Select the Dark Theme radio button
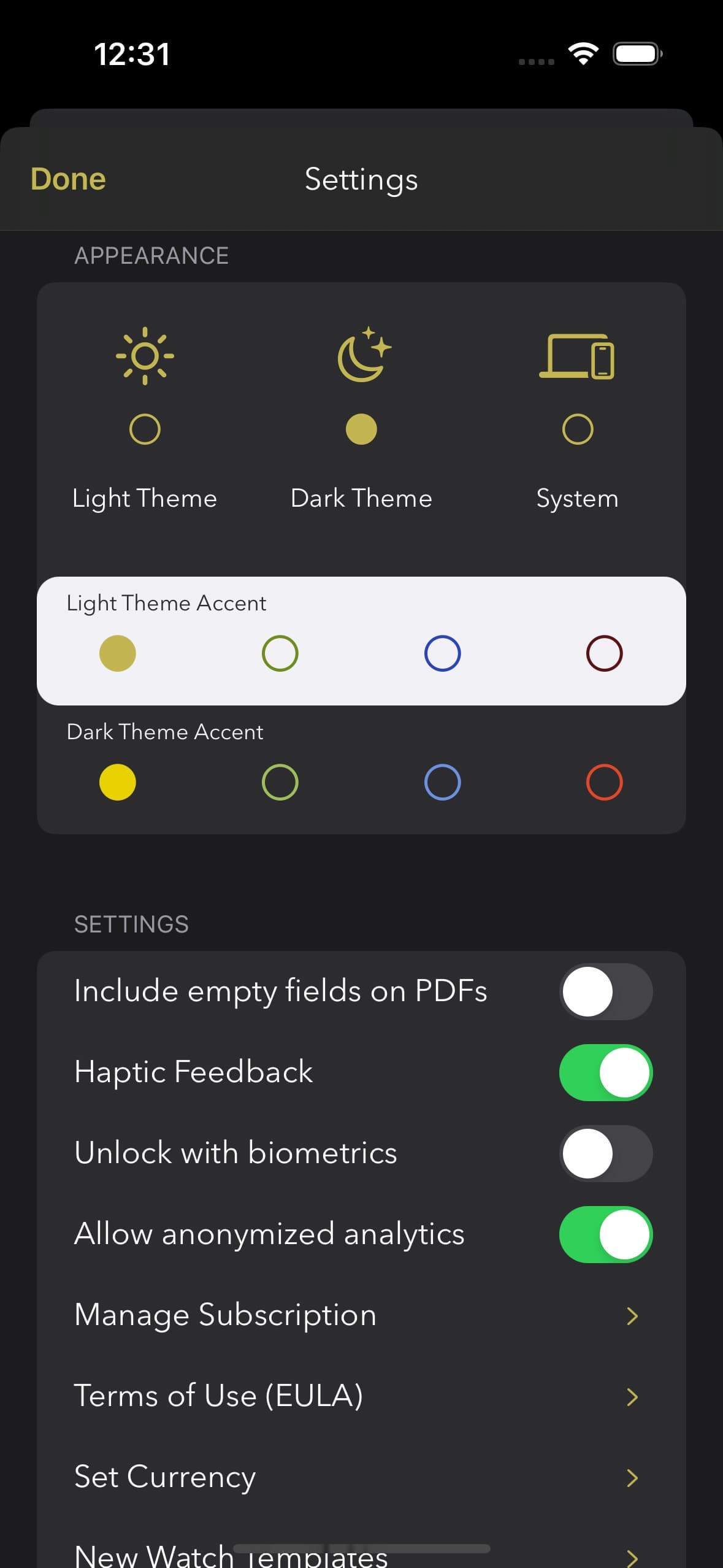 pyautogui.click(x=361, y=429)
